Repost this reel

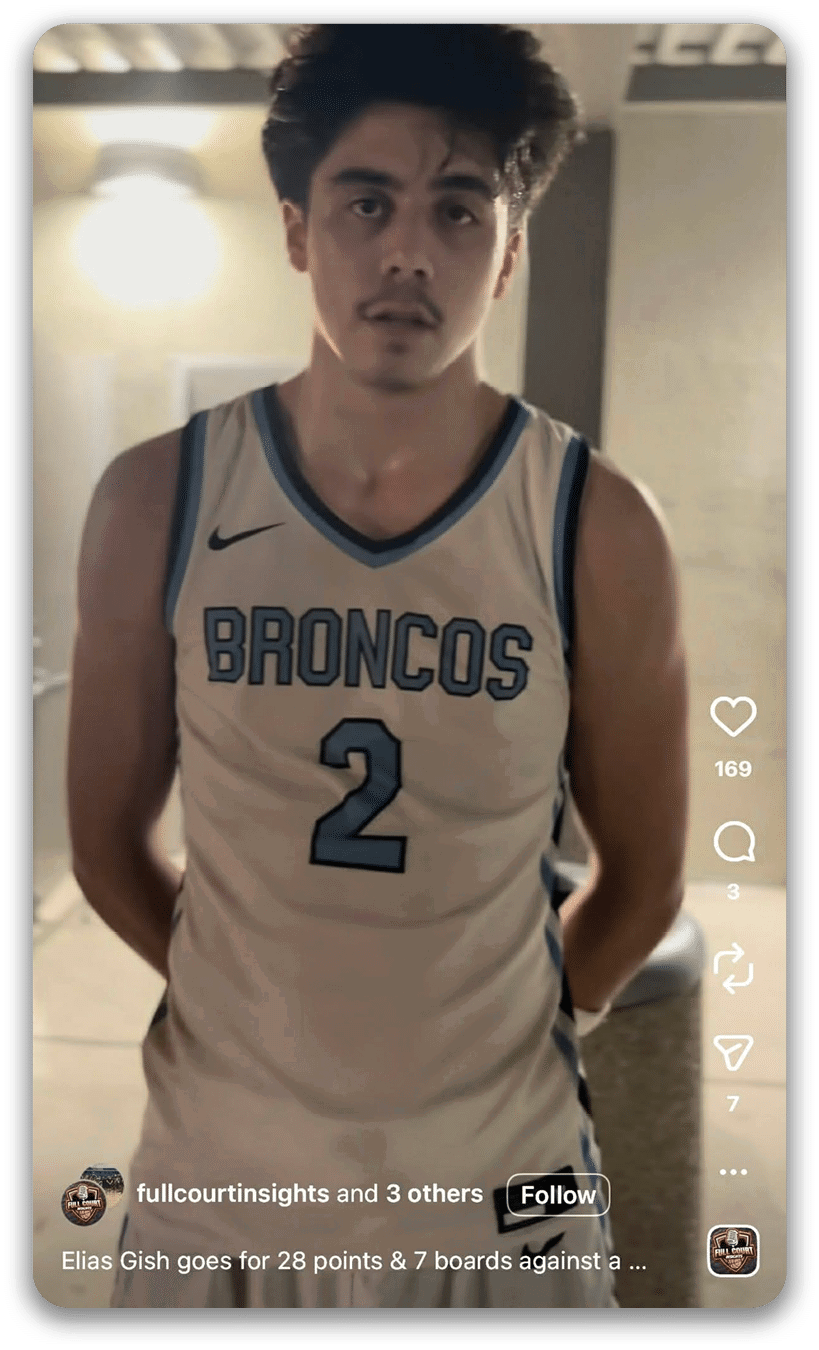[x=733, y=969]
